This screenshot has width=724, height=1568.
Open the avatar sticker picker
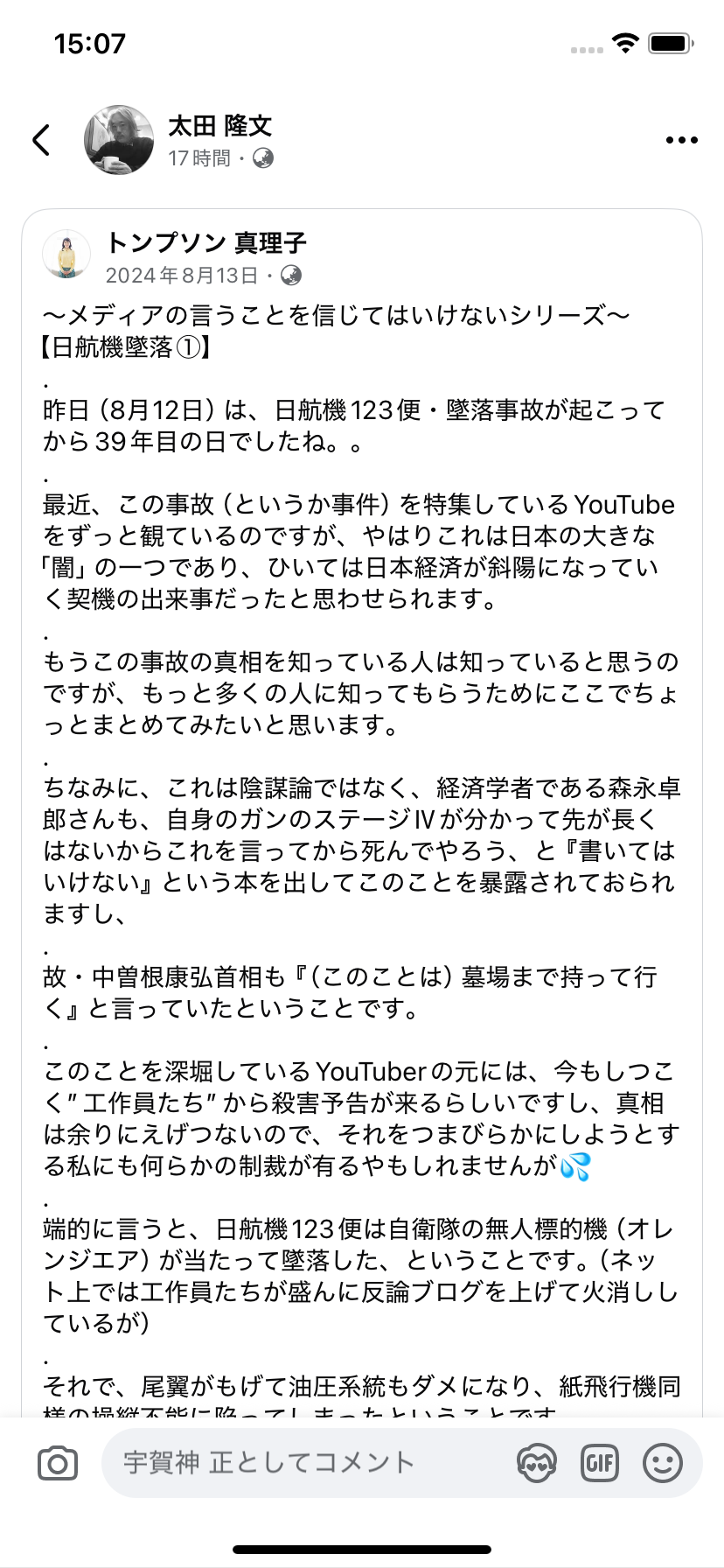pos(536,1463)
